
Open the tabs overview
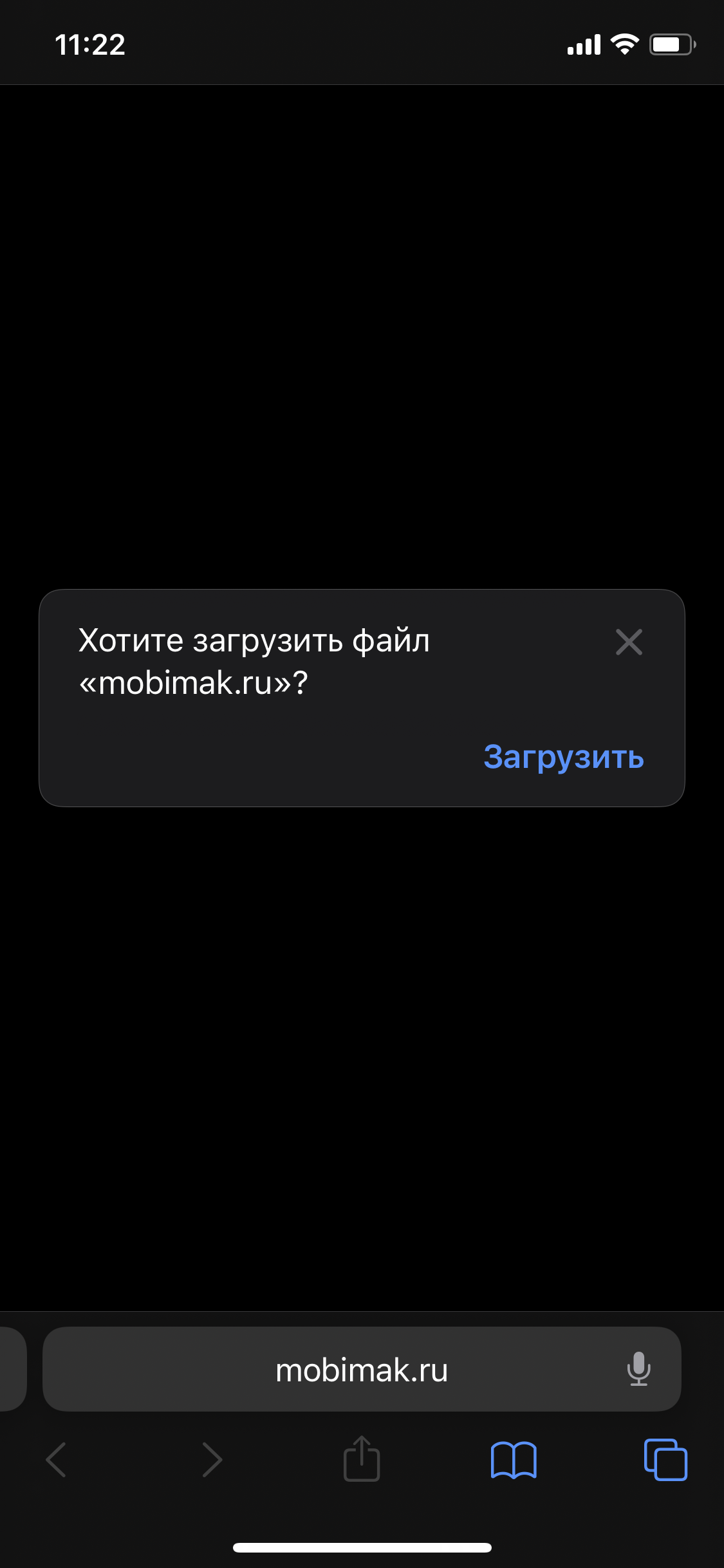click(665, 1459)
